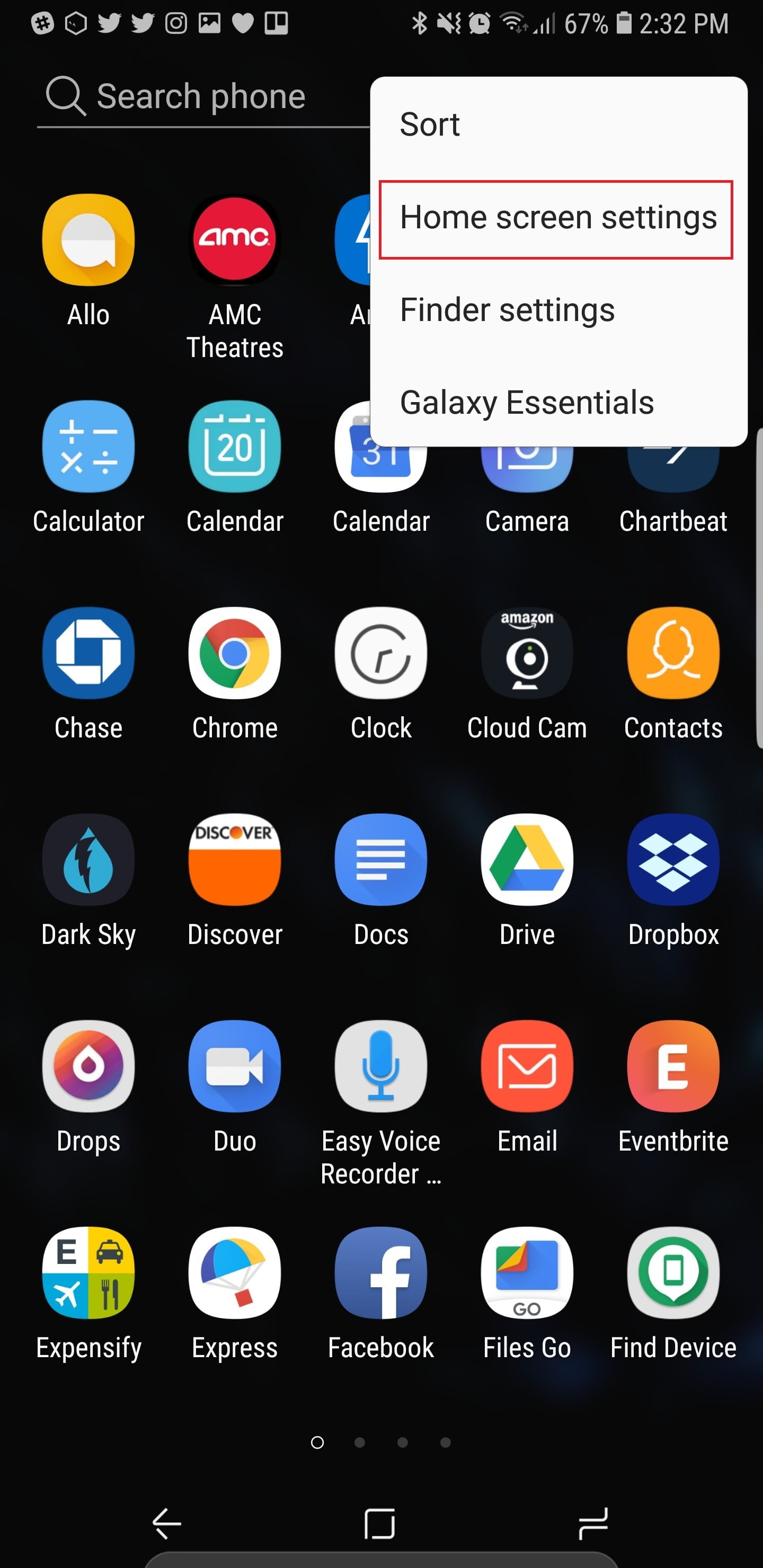Open the Eventbrite app
The image size is (763, 1568).
coord(672,1066)
